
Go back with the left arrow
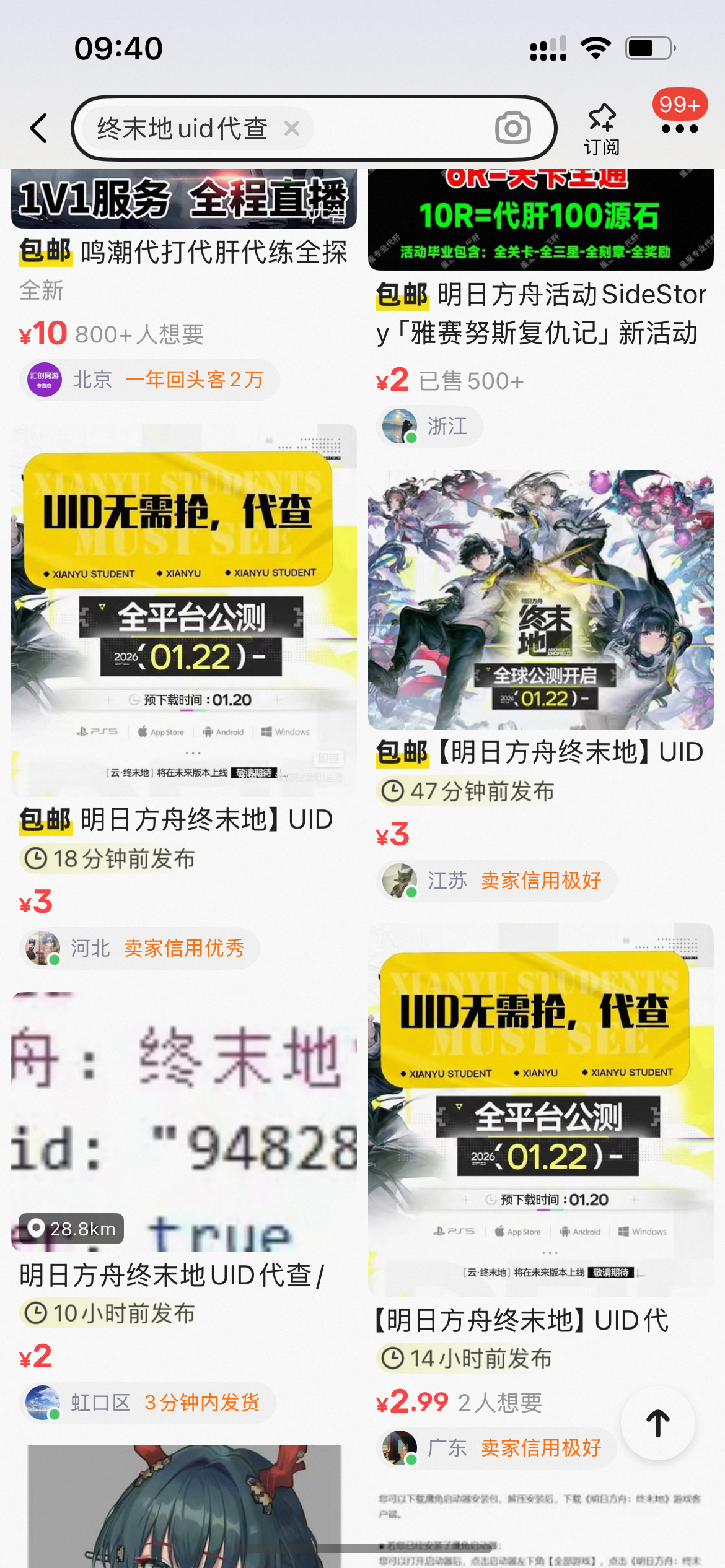click(38, 128)
